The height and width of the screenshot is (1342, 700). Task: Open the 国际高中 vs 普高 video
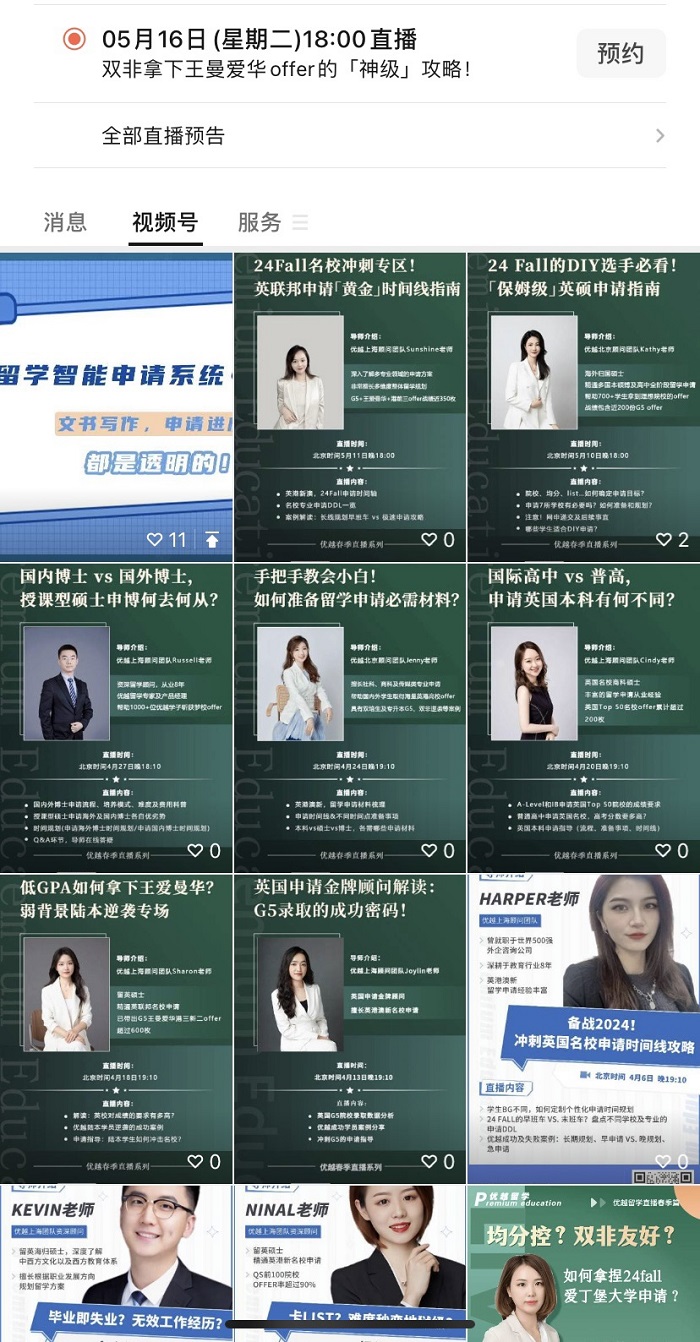(x=583, y=715)
